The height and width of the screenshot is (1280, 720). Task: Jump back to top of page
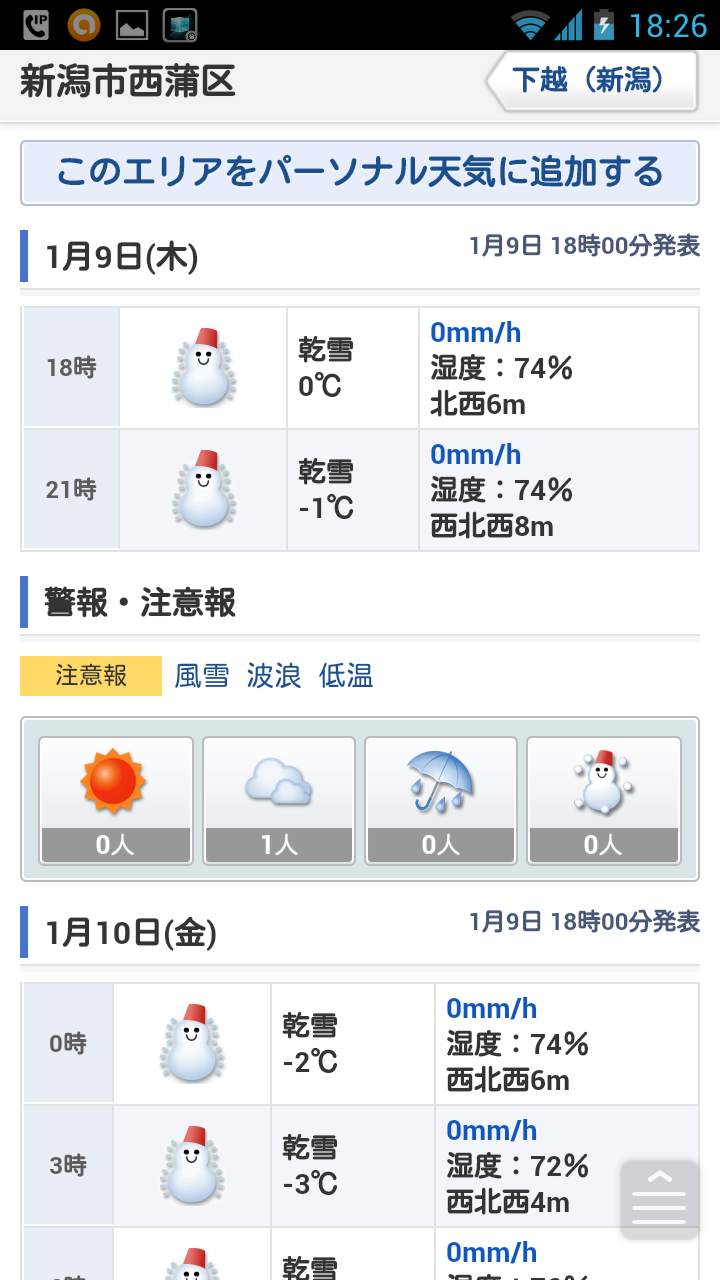coord(659,1199)
